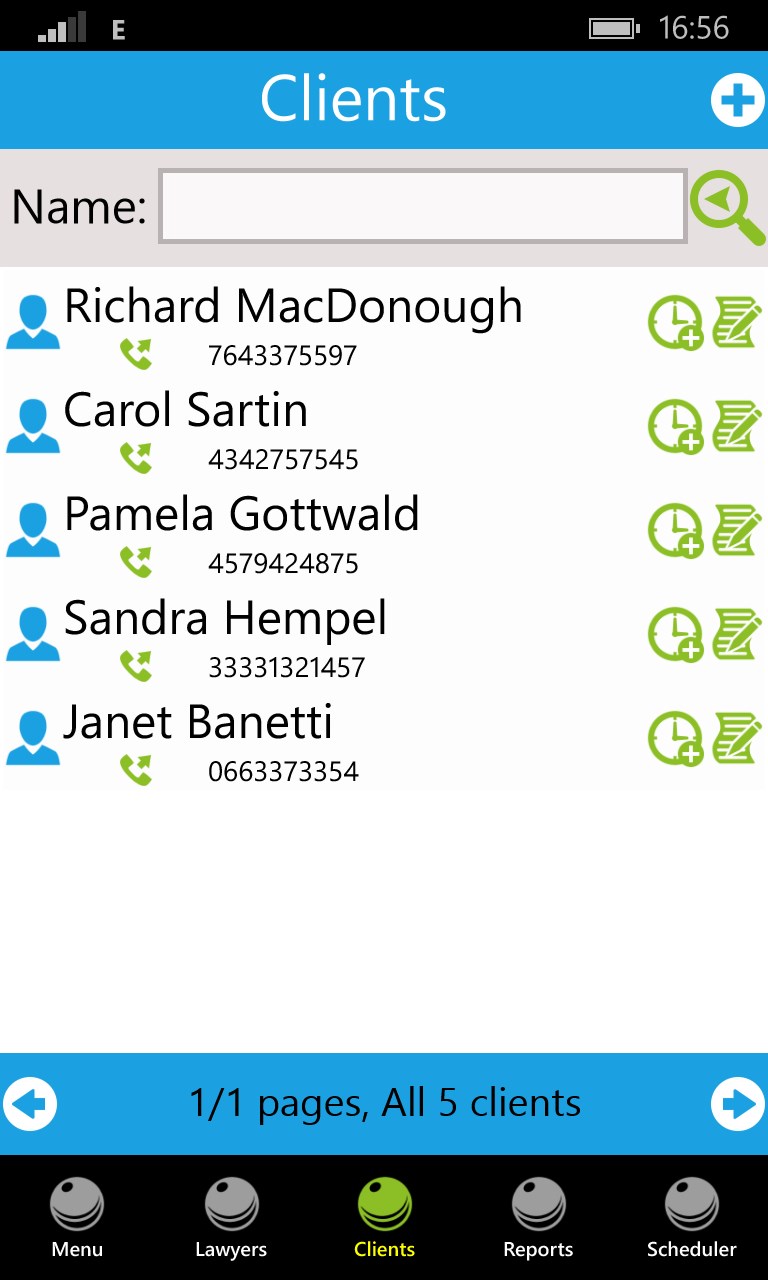Open Janet Banetti's client record
Screen dimensions: 768x1280
click(x=198, y=722)
